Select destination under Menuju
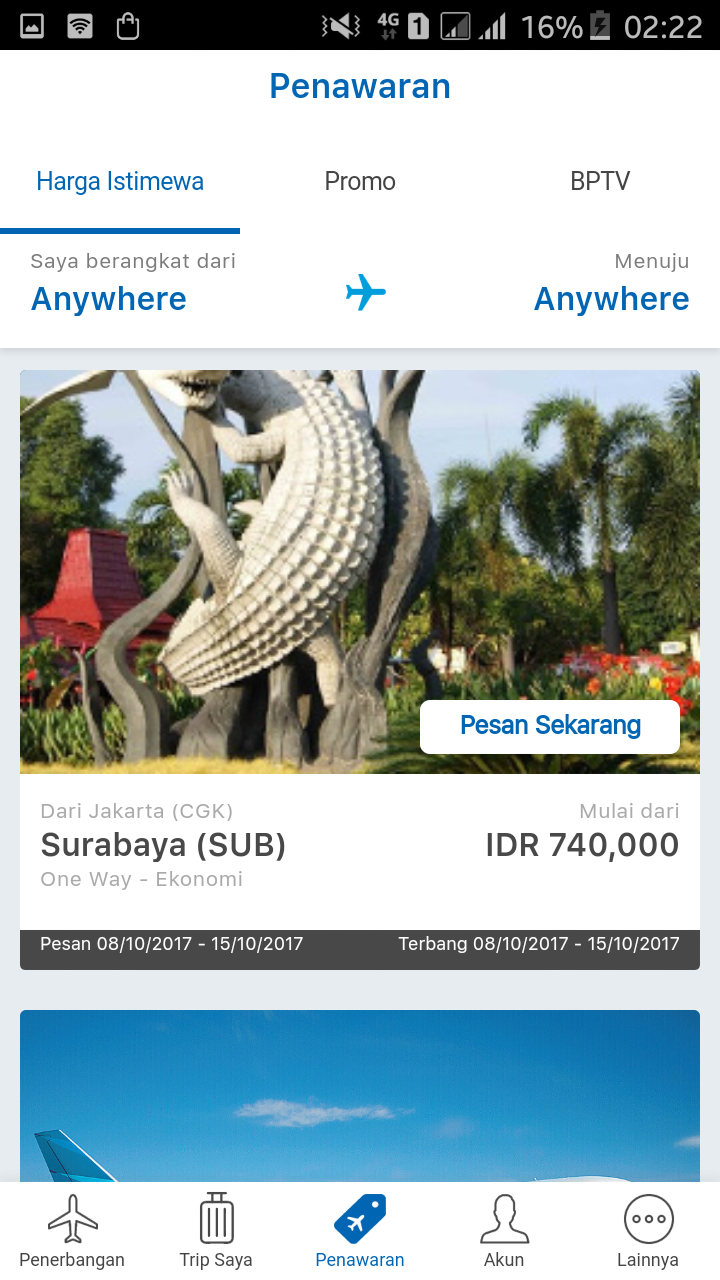 tap(611, 298)
